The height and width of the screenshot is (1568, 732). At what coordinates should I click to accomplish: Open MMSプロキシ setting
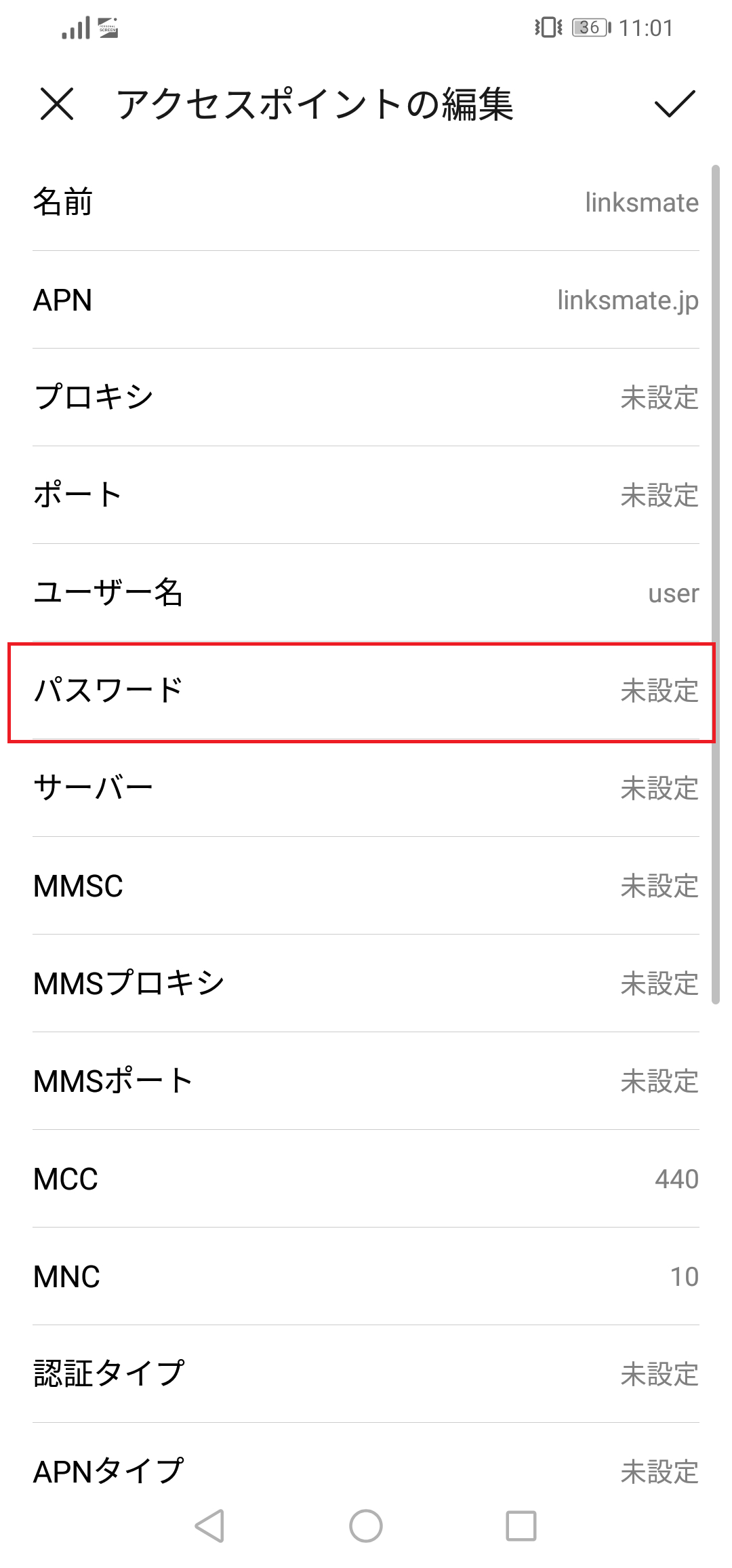tap(366, 983)
